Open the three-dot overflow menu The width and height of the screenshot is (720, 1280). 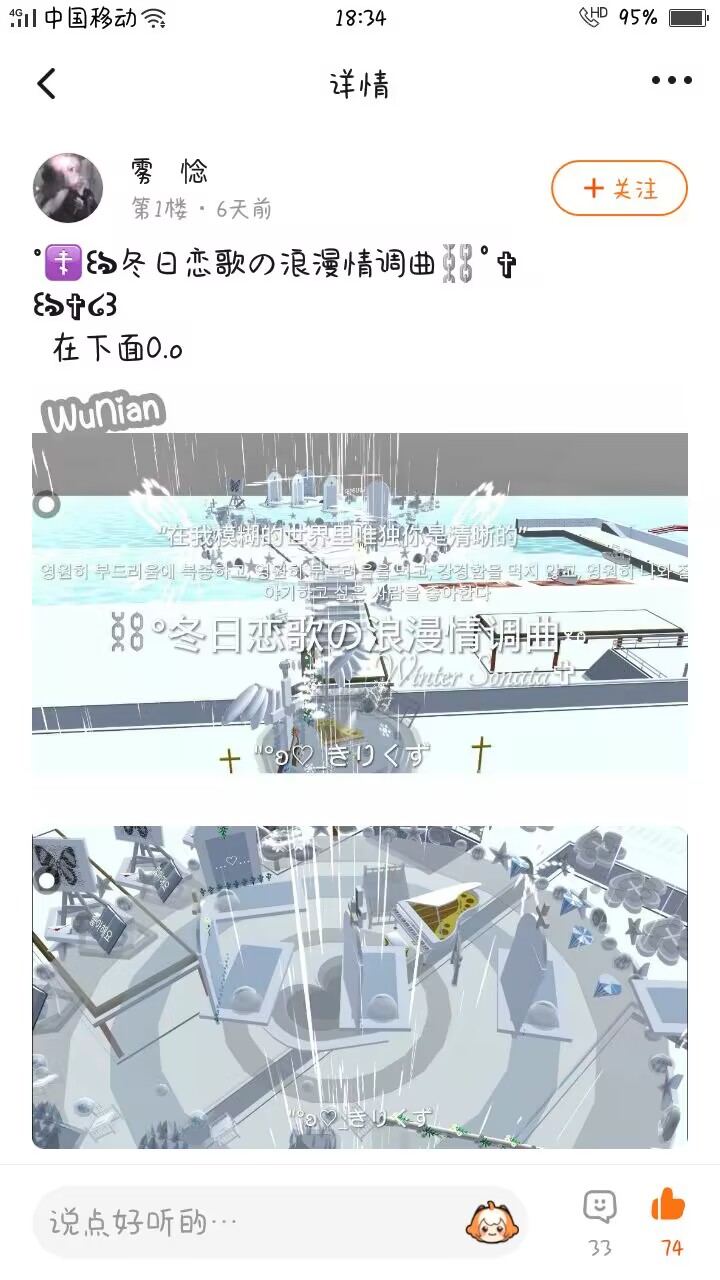[671, 81]
